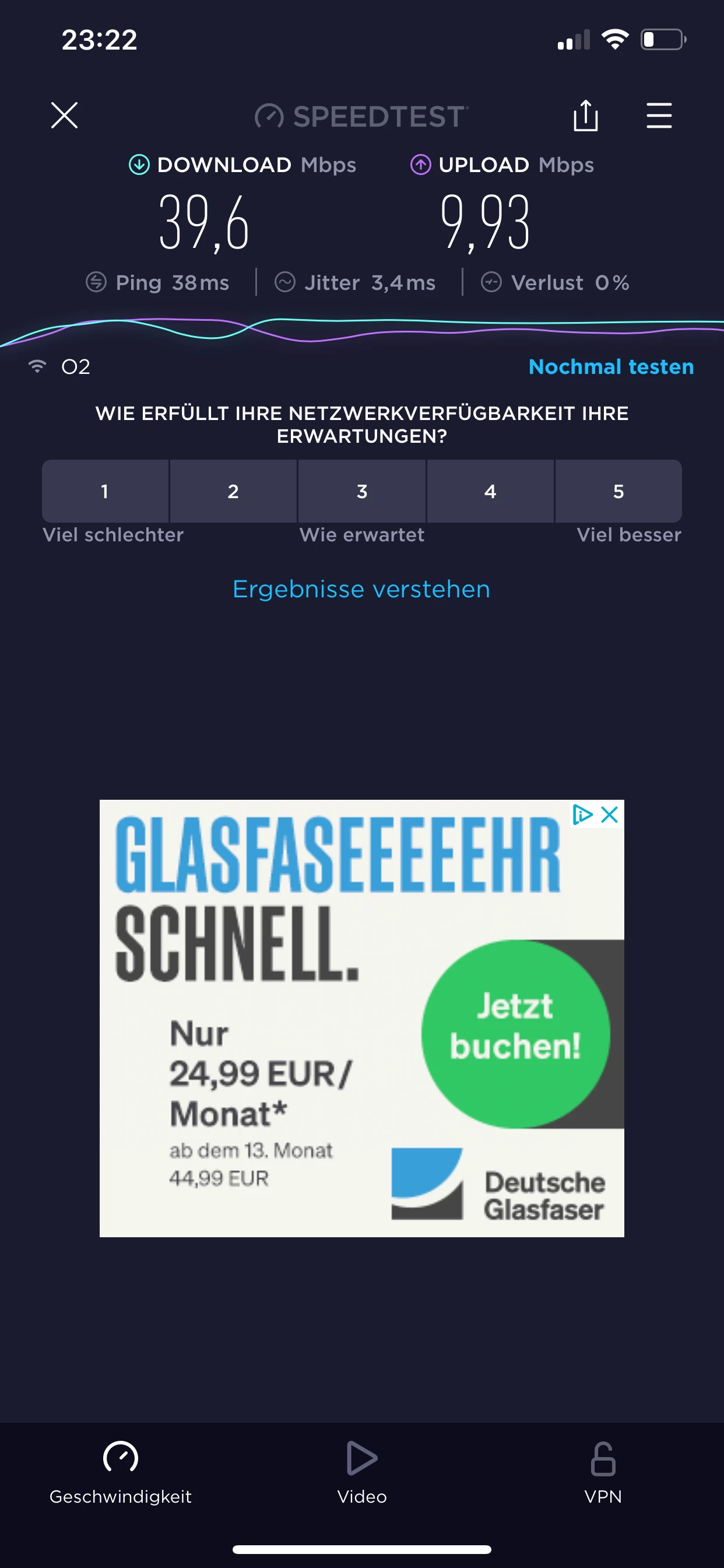Rate network availability as 4
Viewport: 724px width, 1568px height.
coord(490,491)
